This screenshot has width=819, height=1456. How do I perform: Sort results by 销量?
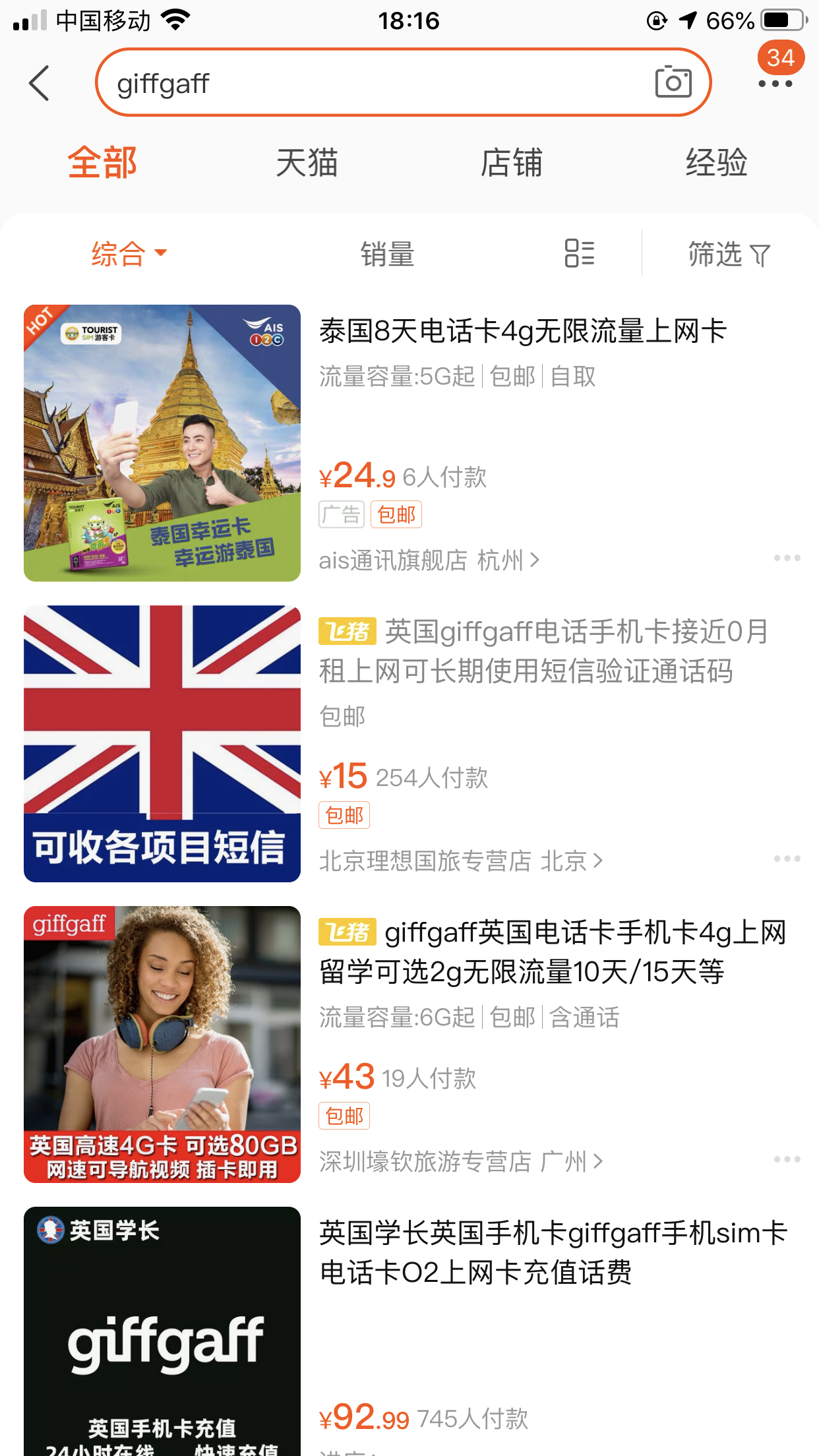pyautogui.click(x=387, y=254)
